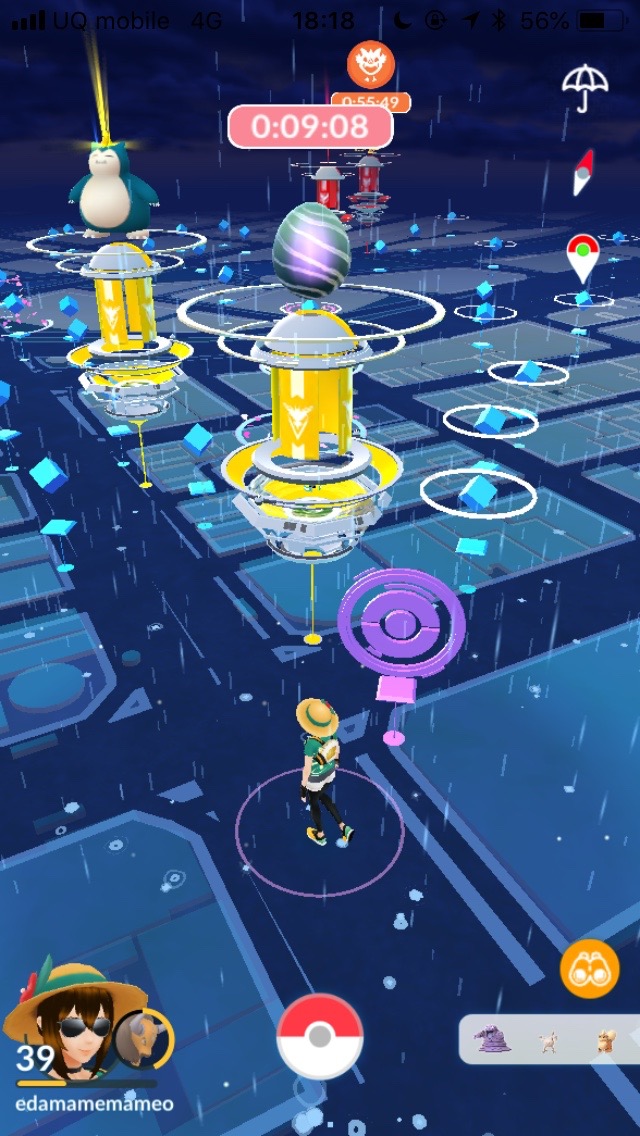Viewport: 640px width, 1136px height.
Task: Tap the compass to change orientation
Action: coord(583,172)
